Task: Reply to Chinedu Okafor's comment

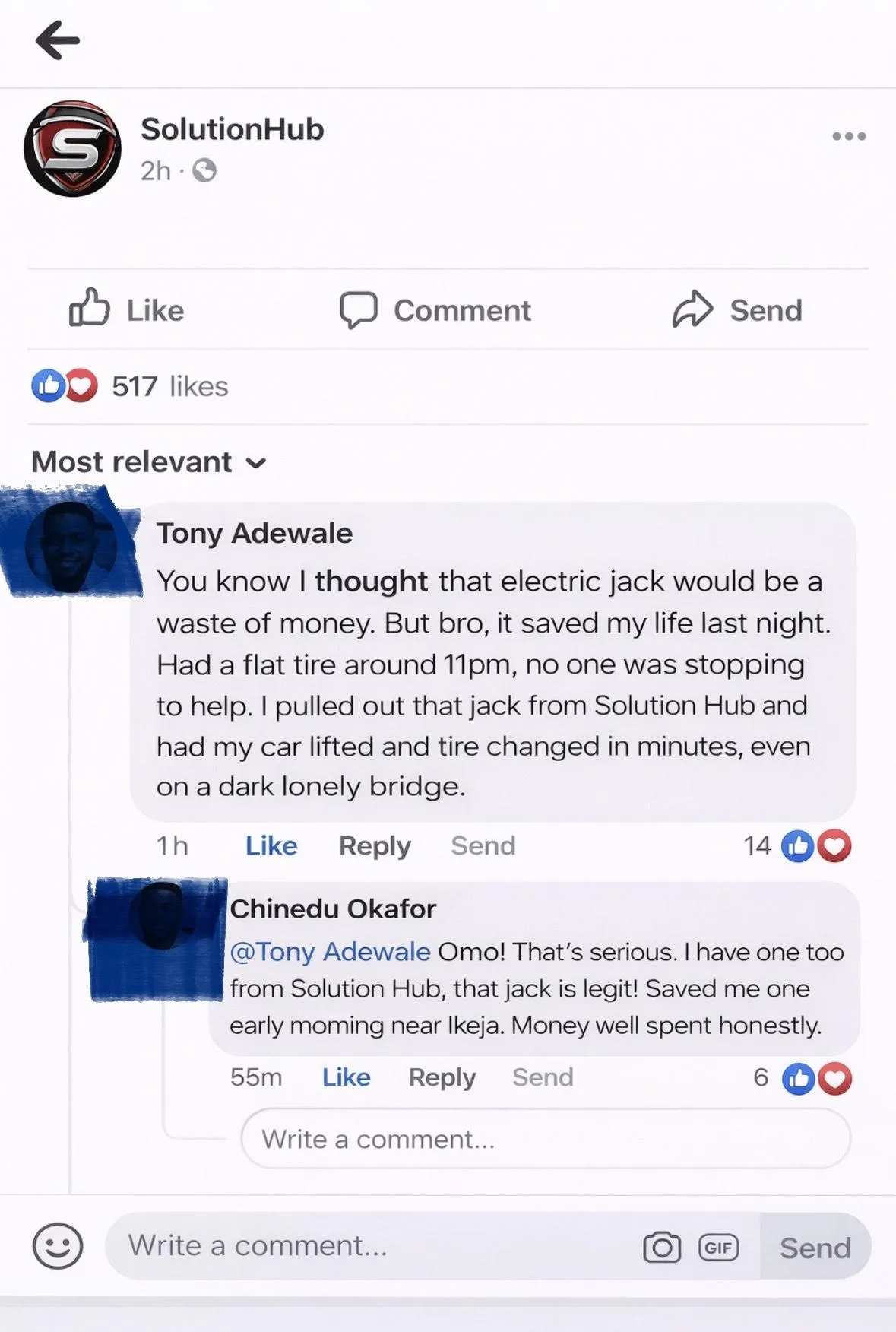Action: [442, 1077]
